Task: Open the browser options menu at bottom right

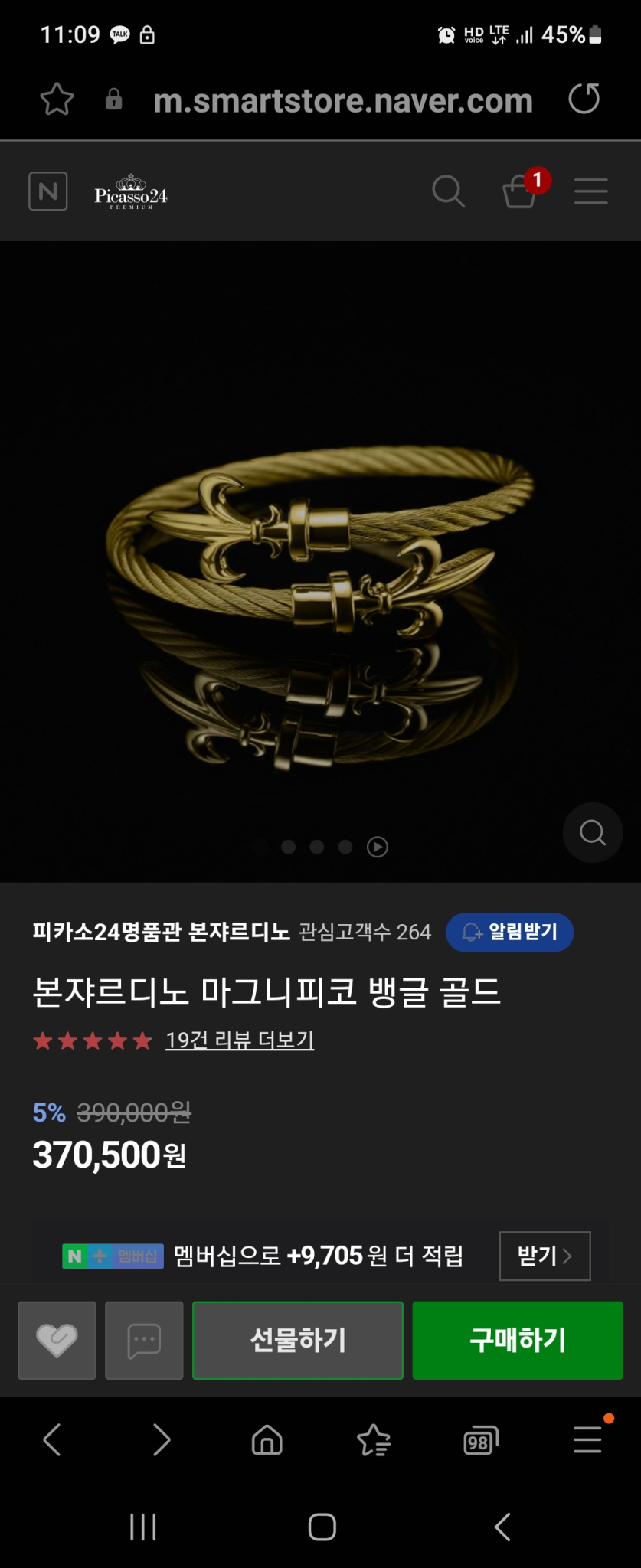Action: (x=585, y=1440)
